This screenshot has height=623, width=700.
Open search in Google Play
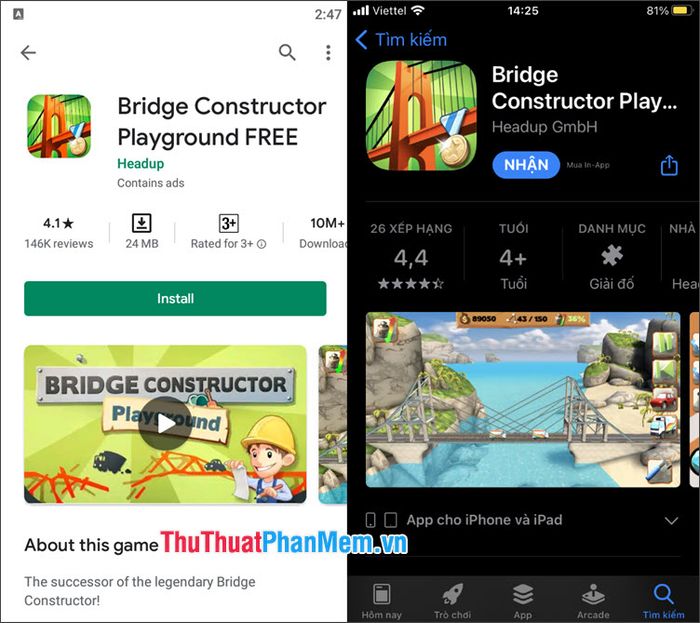(x=287, y=53)
